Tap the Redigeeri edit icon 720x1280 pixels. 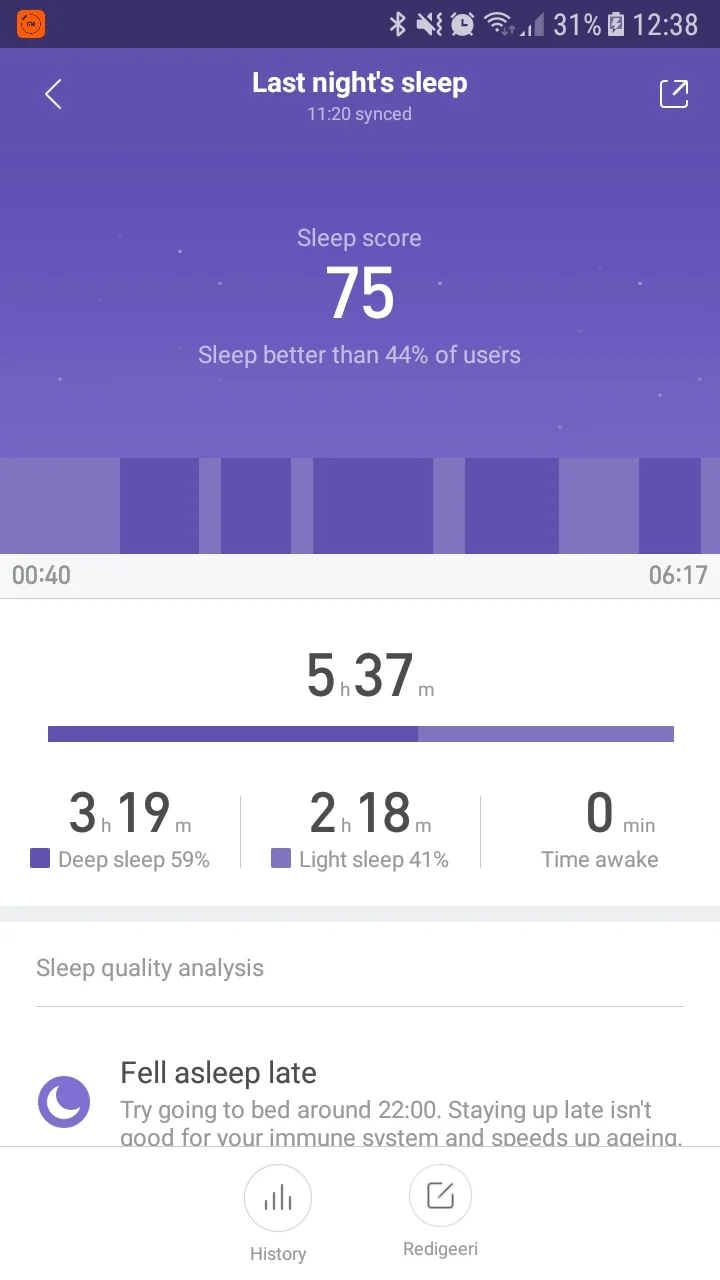tap(440, 1195)
